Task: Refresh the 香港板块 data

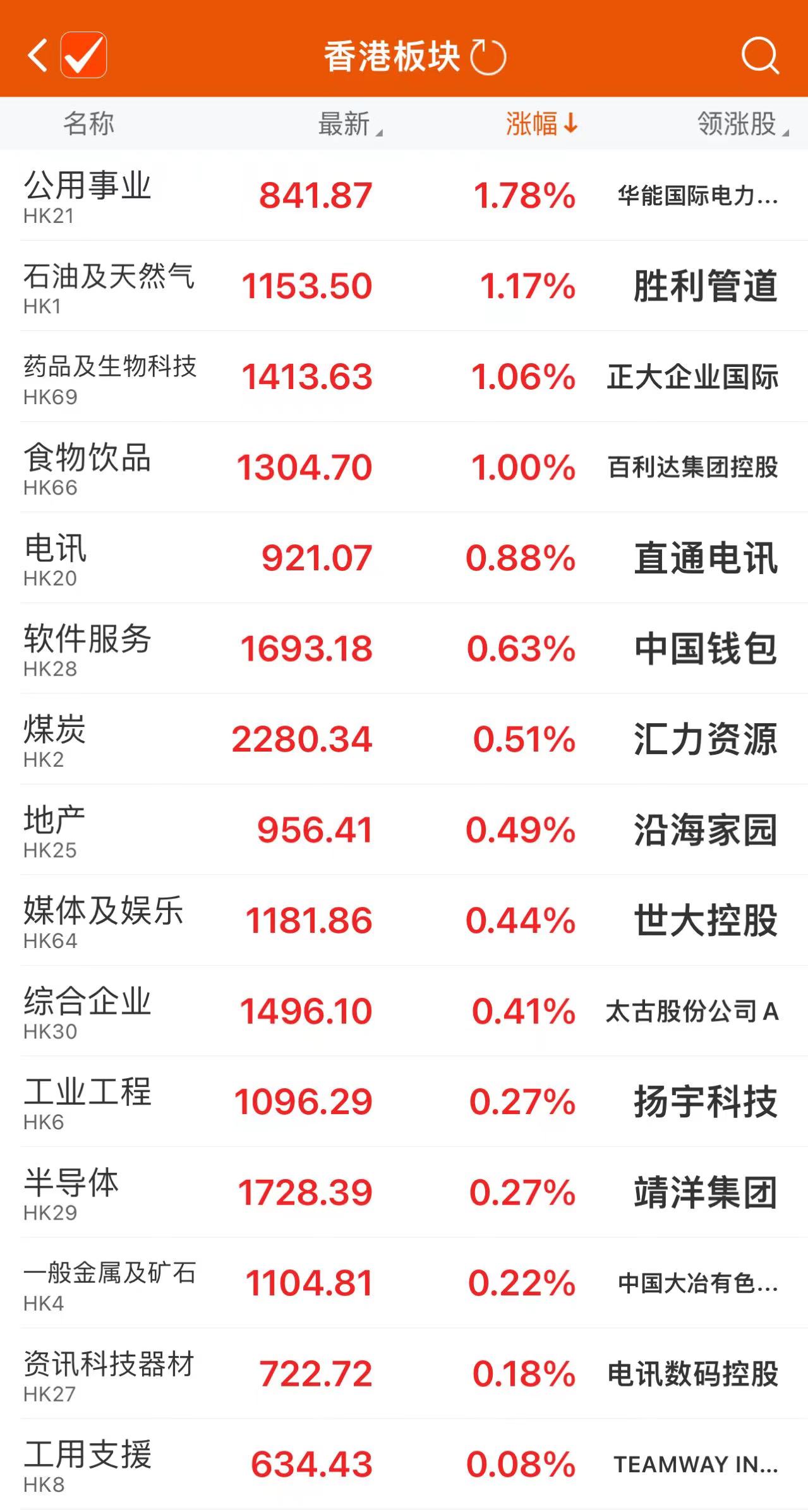Action: (488, 57)
